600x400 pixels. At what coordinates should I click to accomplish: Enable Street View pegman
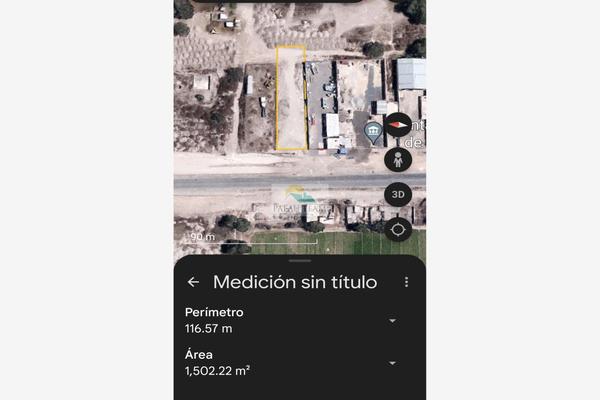click(398, 159)
